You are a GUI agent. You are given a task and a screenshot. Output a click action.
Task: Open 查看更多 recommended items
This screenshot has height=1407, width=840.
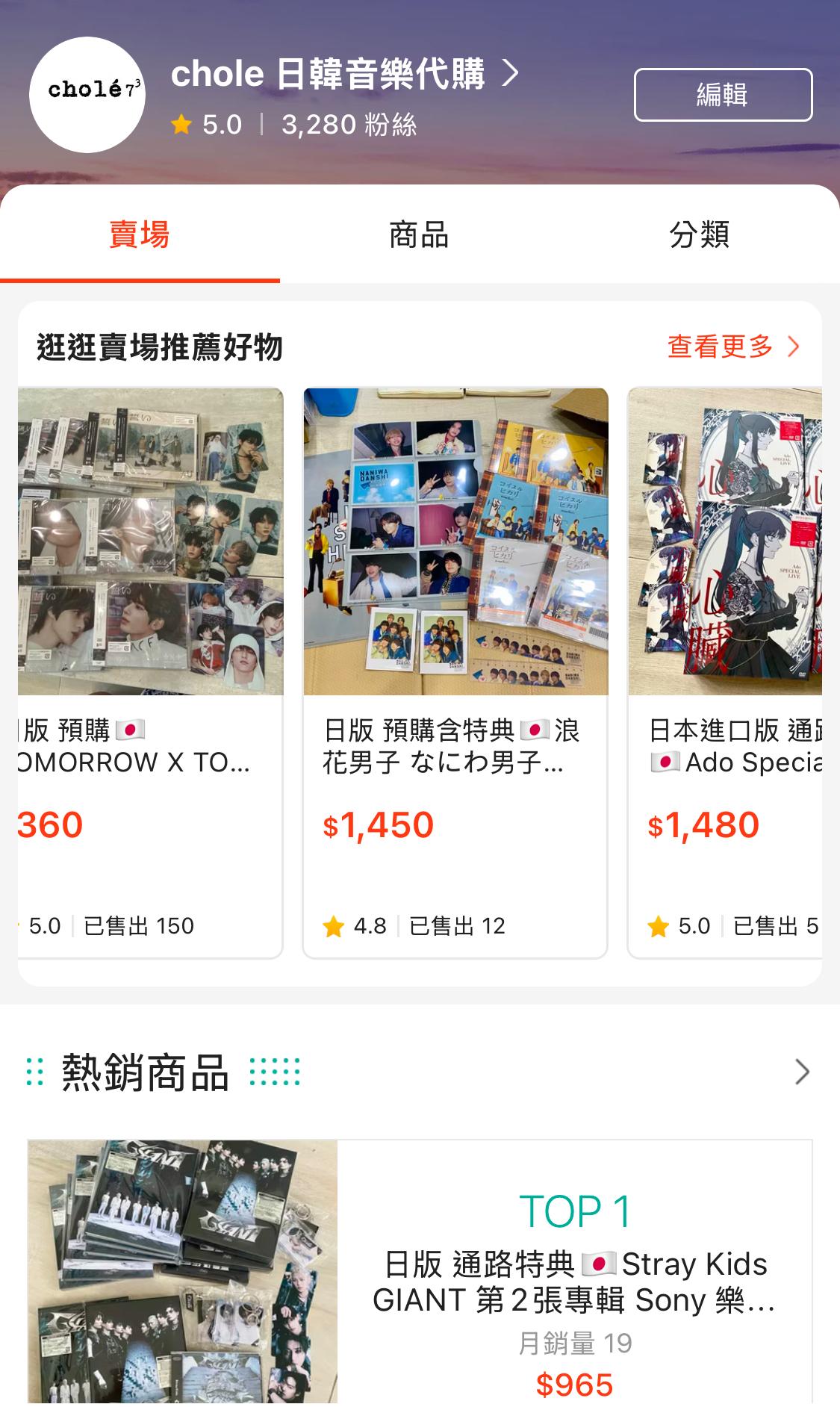pos(732,347)
